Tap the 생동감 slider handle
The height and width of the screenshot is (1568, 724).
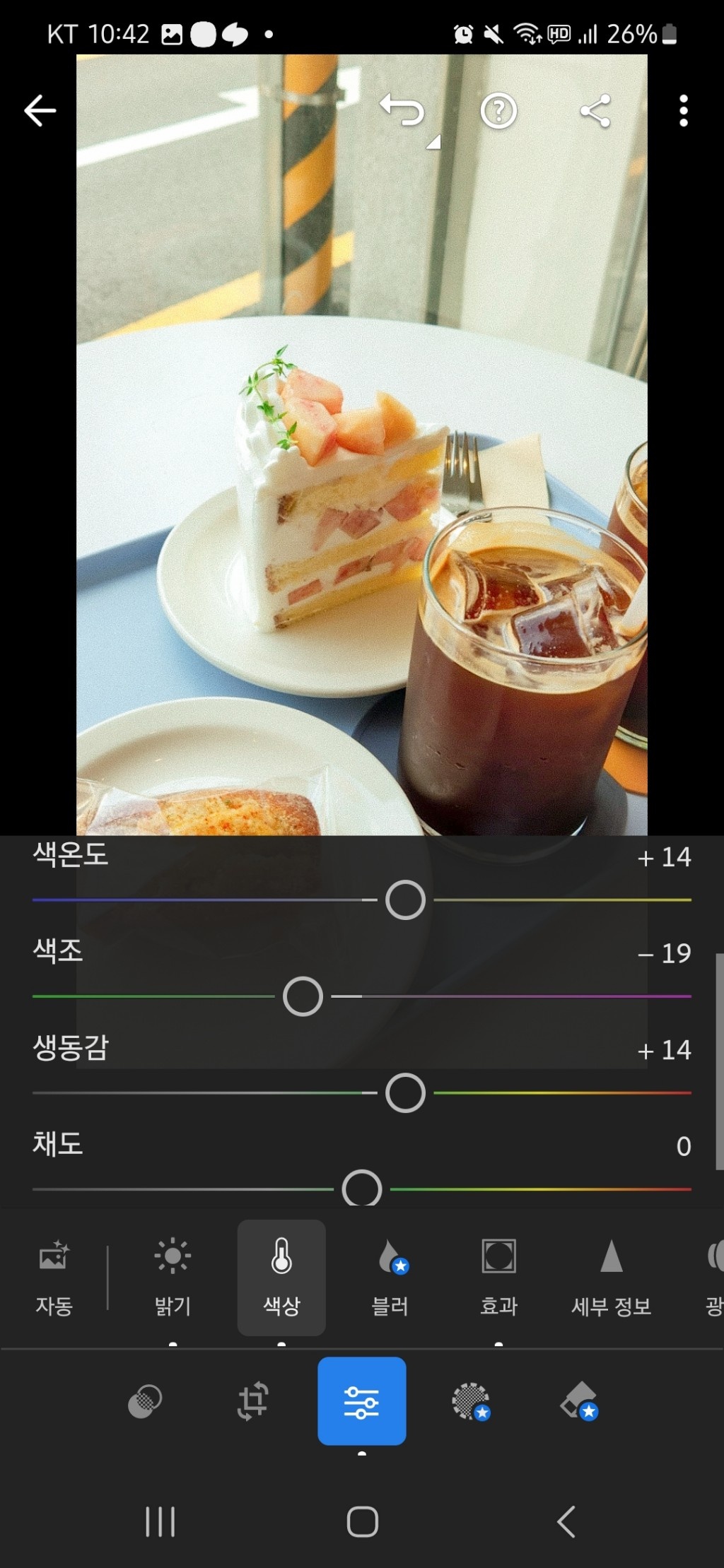tap(405, 1093)
